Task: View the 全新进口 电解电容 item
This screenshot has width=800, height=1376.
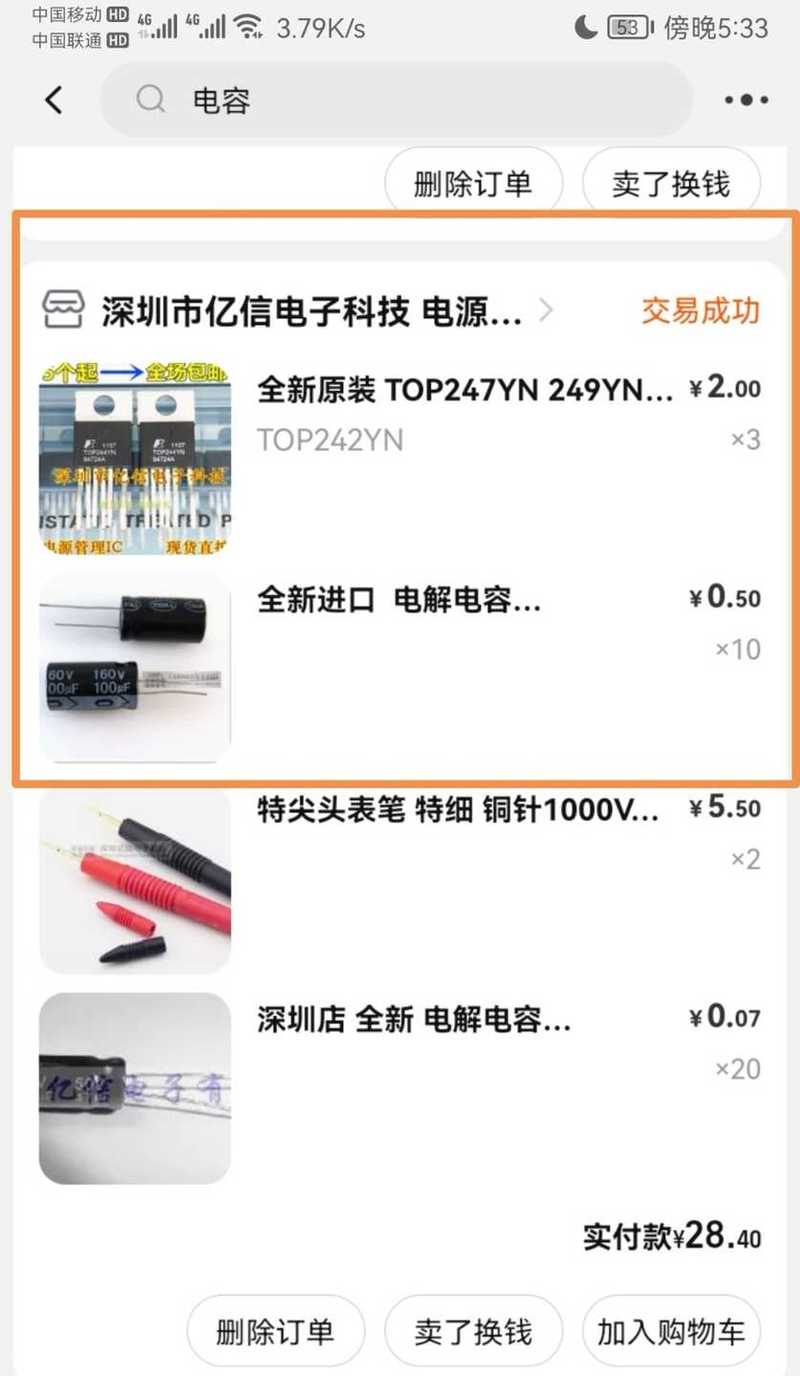Action: click(399, 600)
